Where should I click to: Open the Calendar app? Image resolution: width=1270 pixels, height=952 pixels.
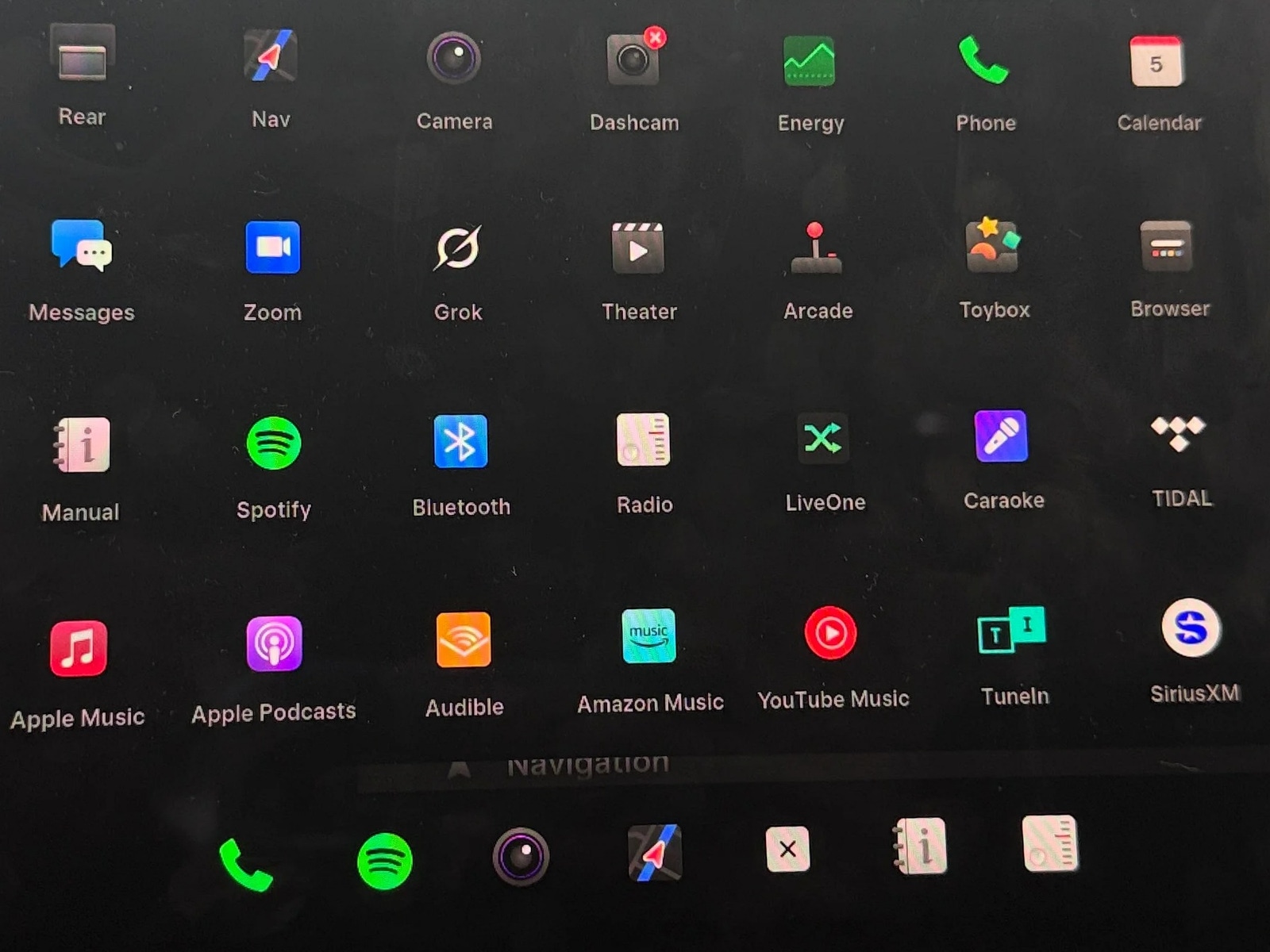pos(1156,63)
